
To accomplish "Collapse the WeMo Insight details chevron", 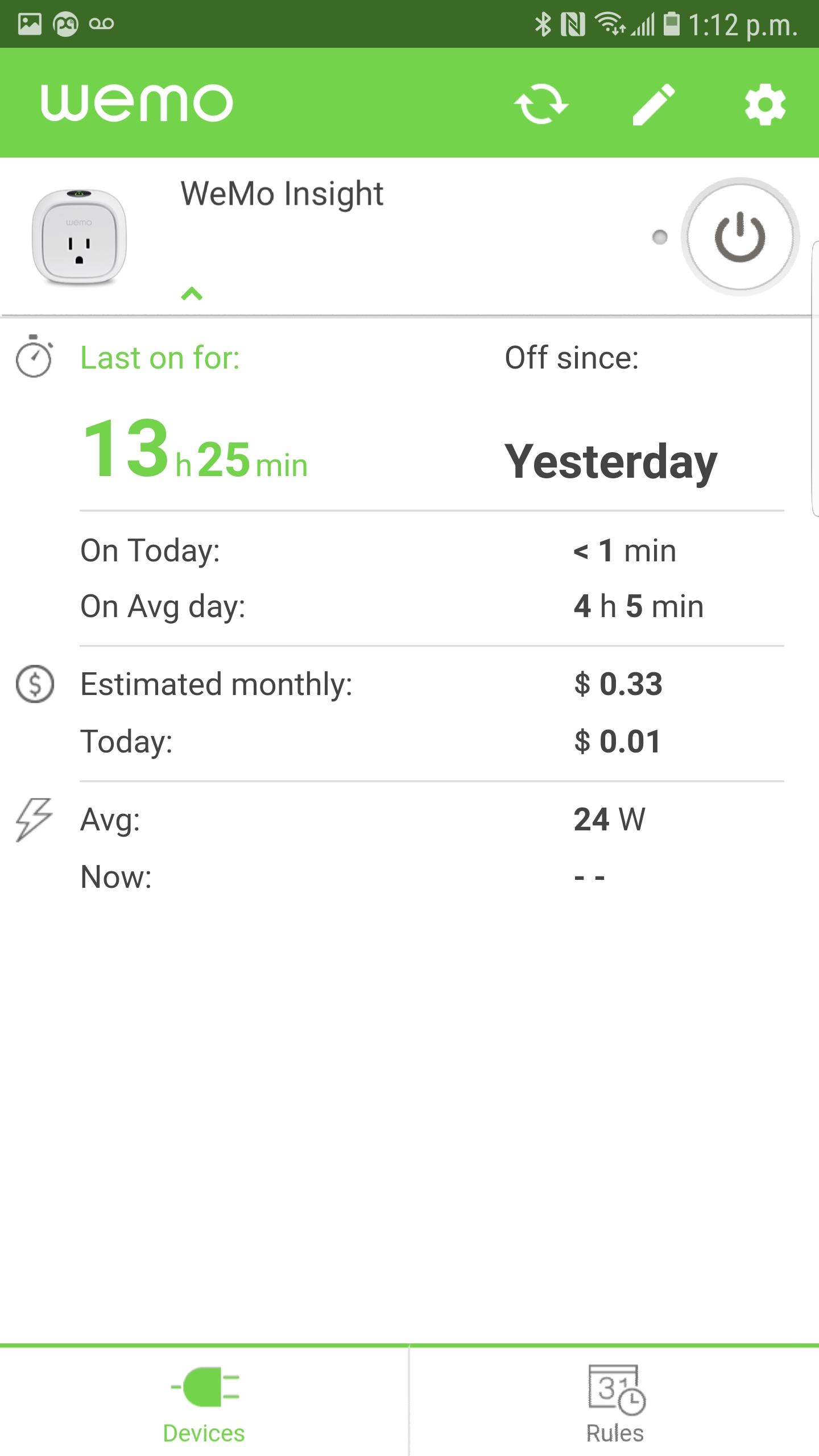I will pos(192,293).
